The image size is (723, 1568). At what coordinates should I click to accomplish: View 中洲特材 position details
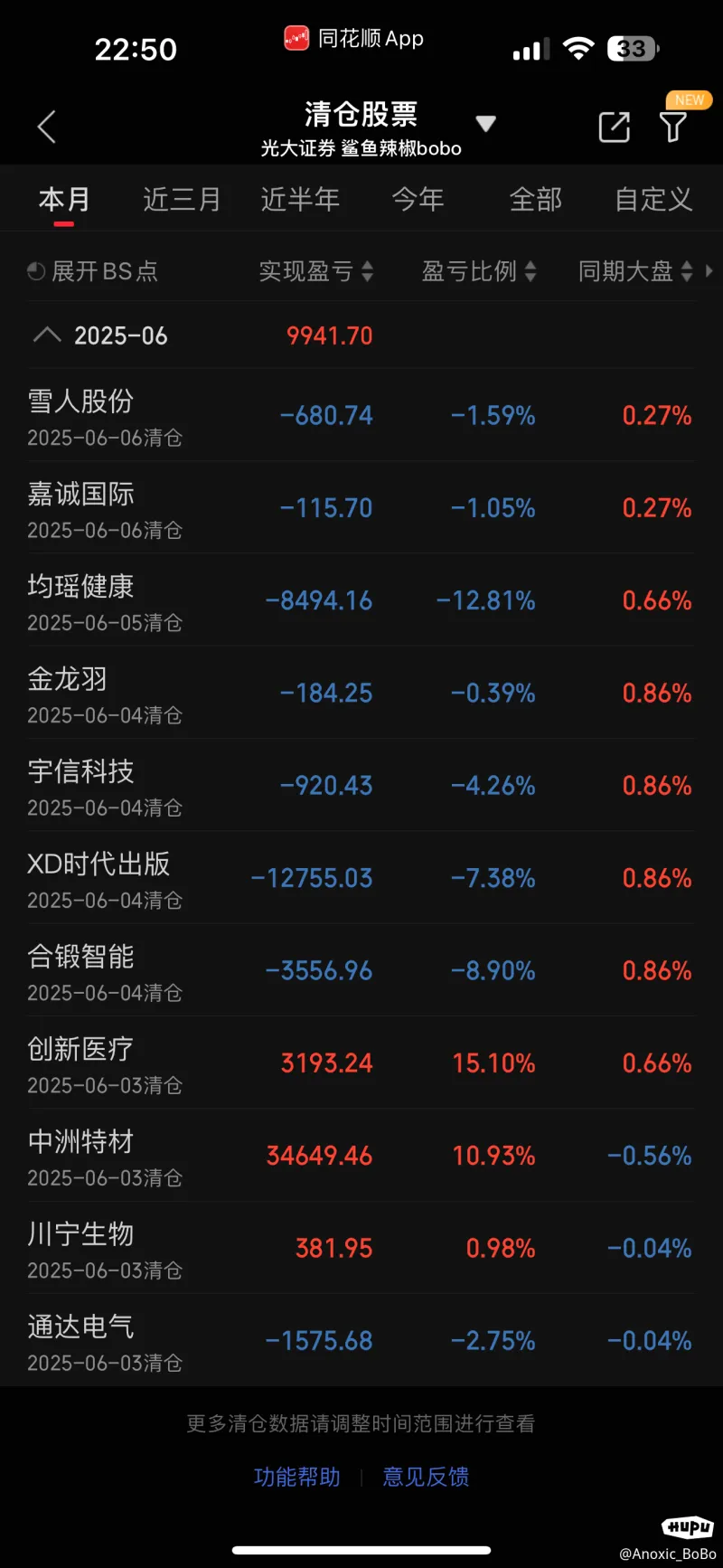click(x=361, y=1156)
